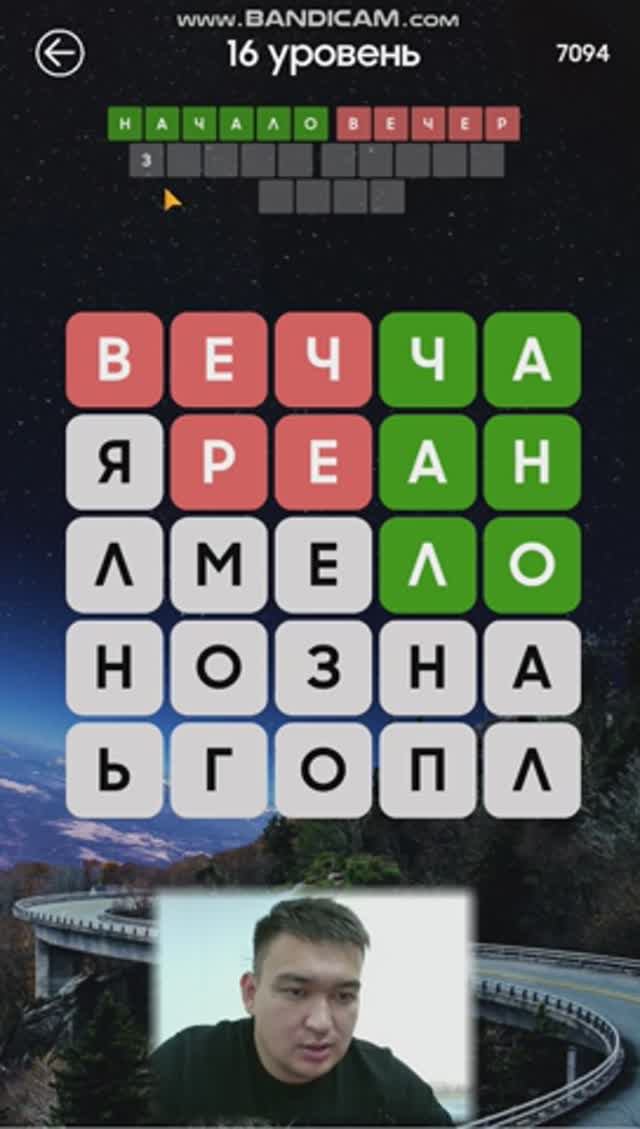Go back with the arrow icon
The image size is (640, 1129).
(x=60, y=54)
